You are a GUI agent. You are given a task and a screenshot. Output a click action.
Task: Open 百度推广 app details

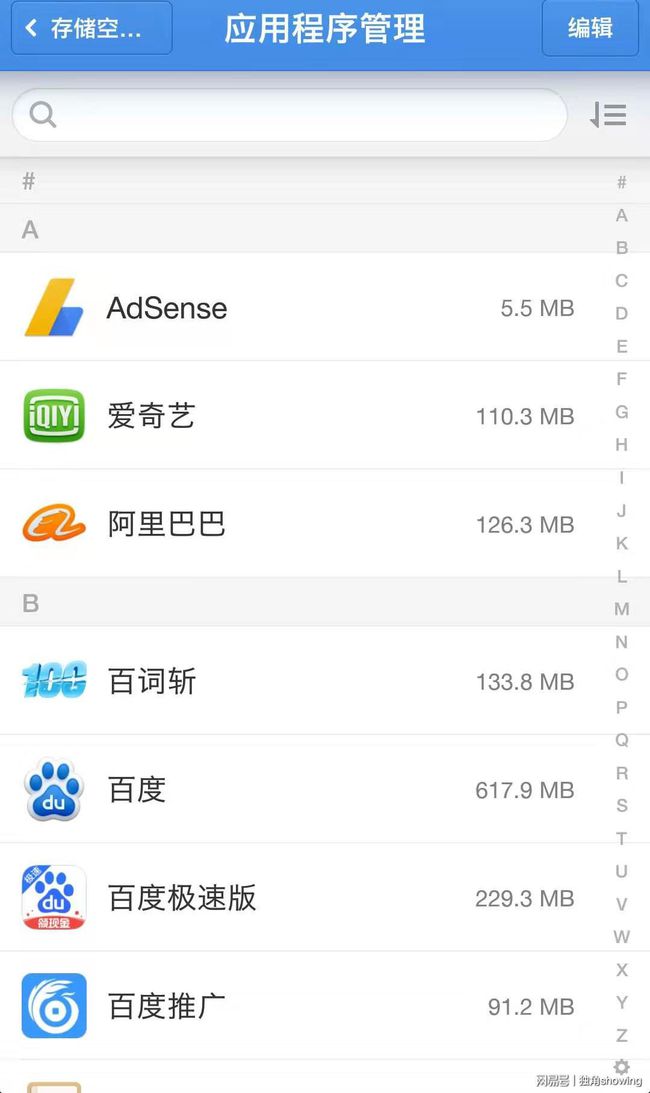300,1005
